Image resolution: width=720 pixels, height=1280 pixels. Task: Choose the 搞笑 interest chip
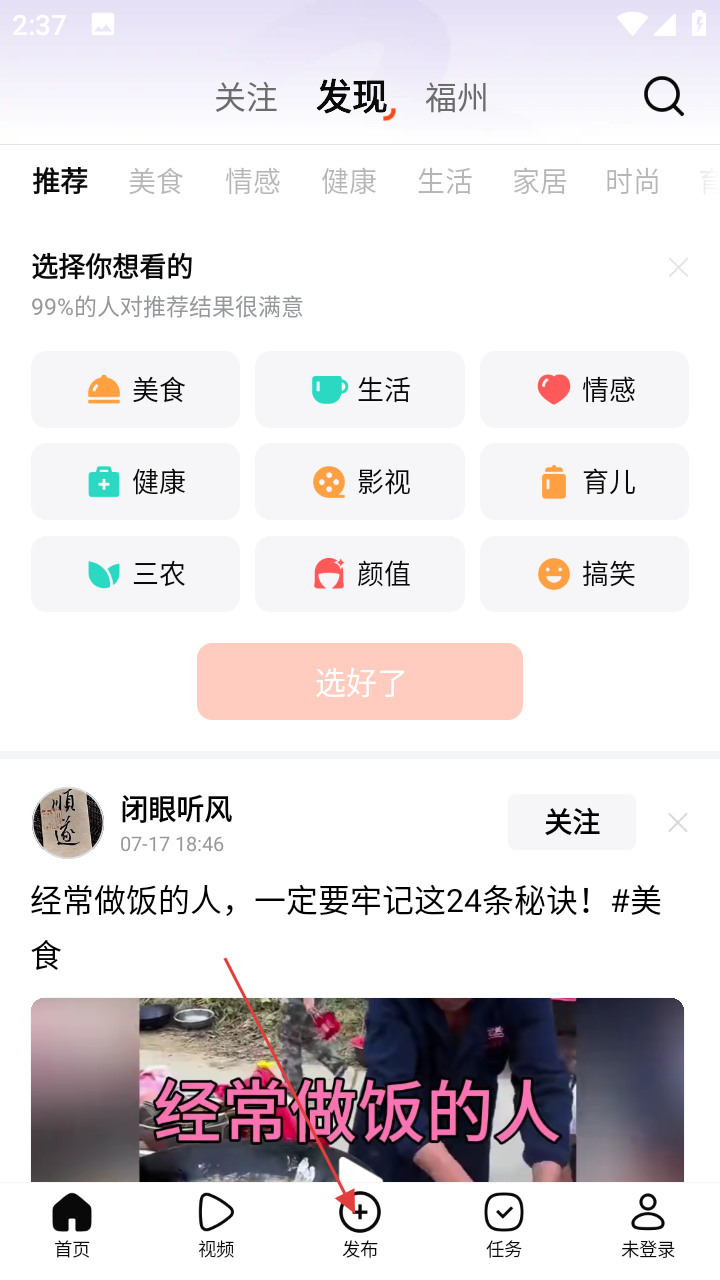pyautogui.click(x=584, y=574)
